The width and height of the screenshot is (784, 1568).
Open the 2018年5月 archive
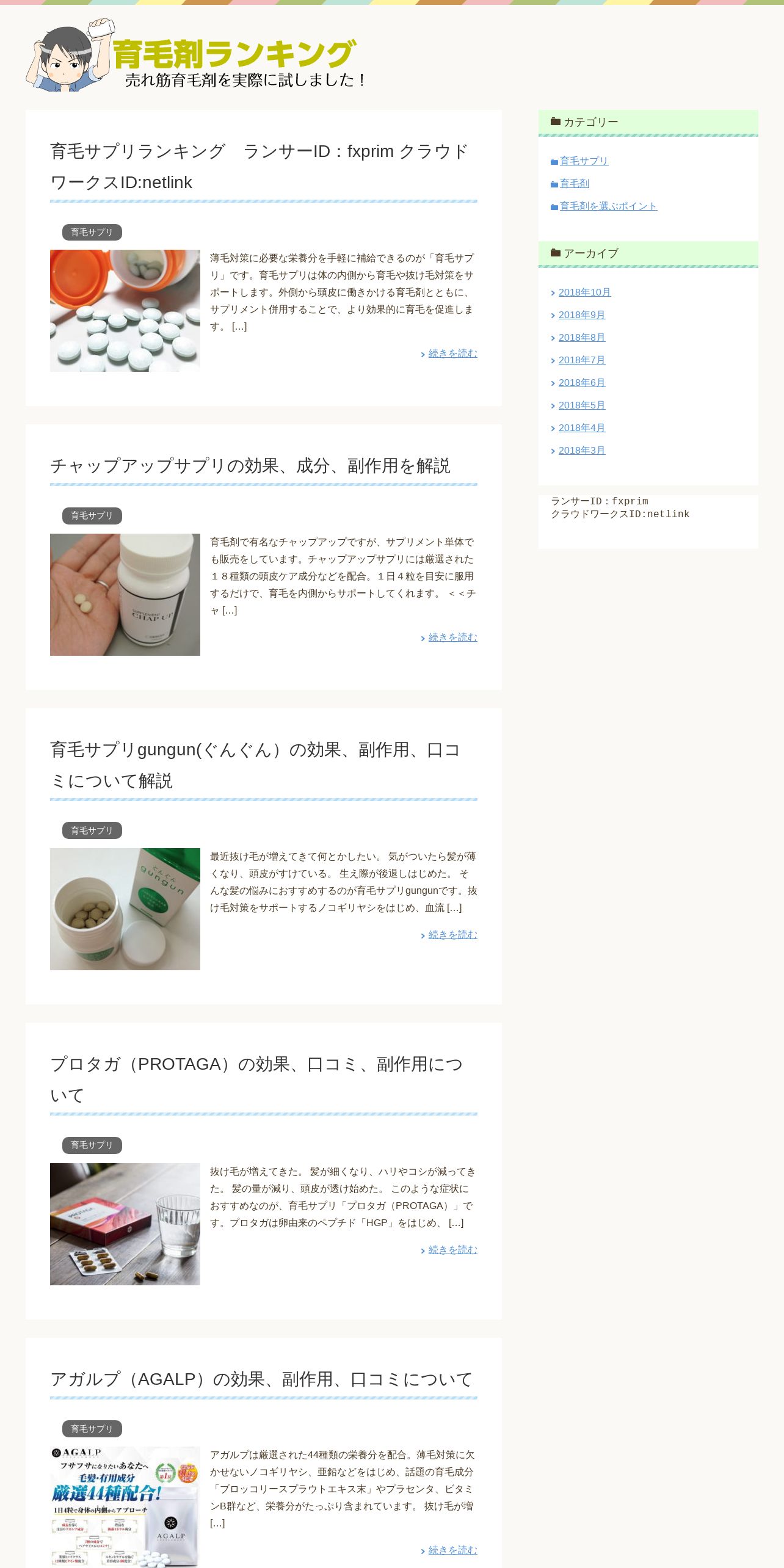coord(582,405)
